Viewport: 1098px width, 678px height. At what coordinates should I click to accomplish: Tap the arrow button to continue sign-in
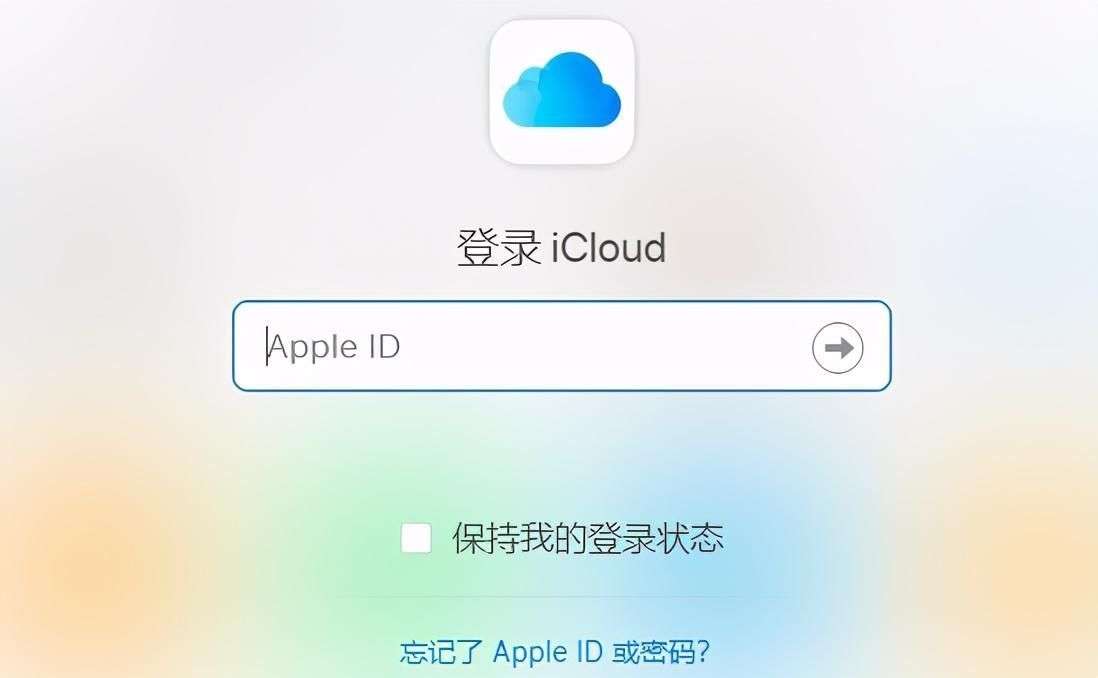pyautogui.click(x=837, y=348)
